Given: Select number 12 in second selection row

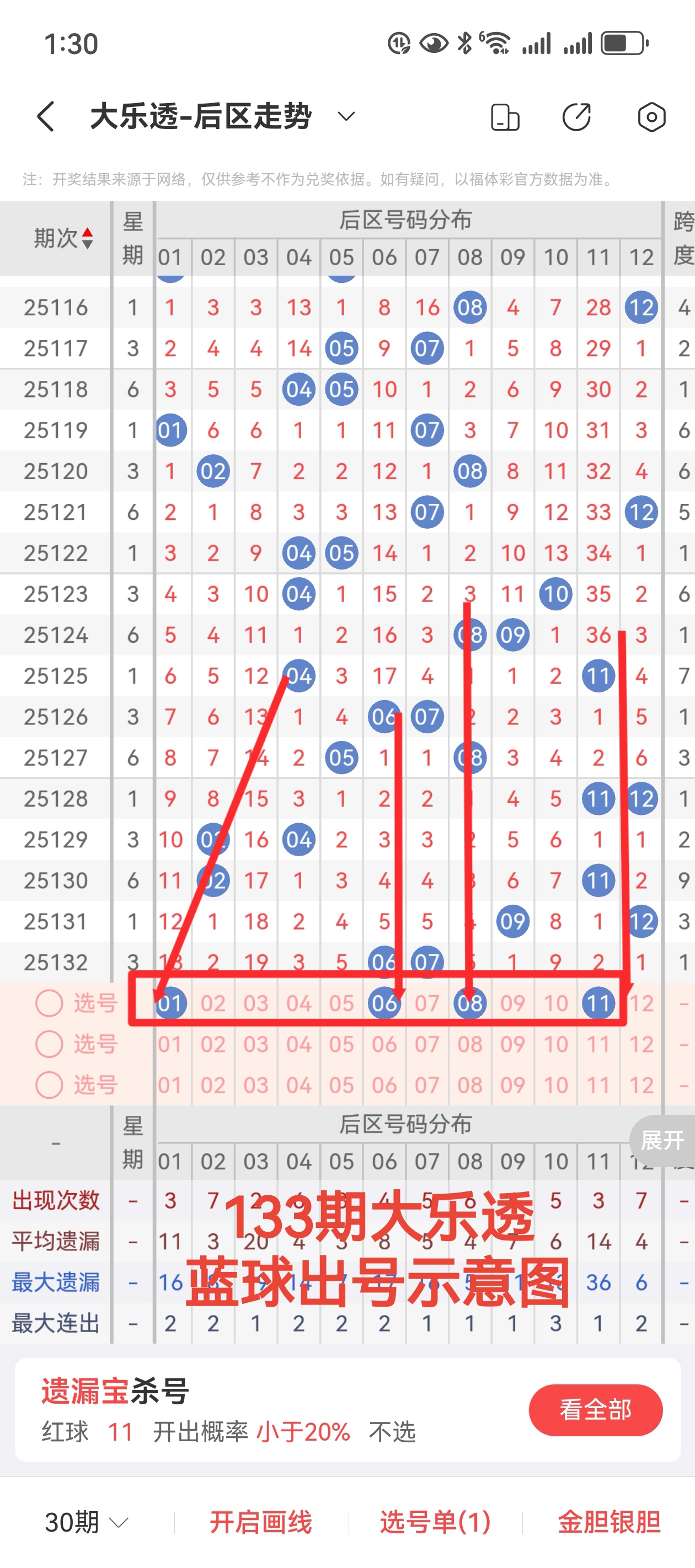Looking at the screenshot, I should click(641, 1043).
